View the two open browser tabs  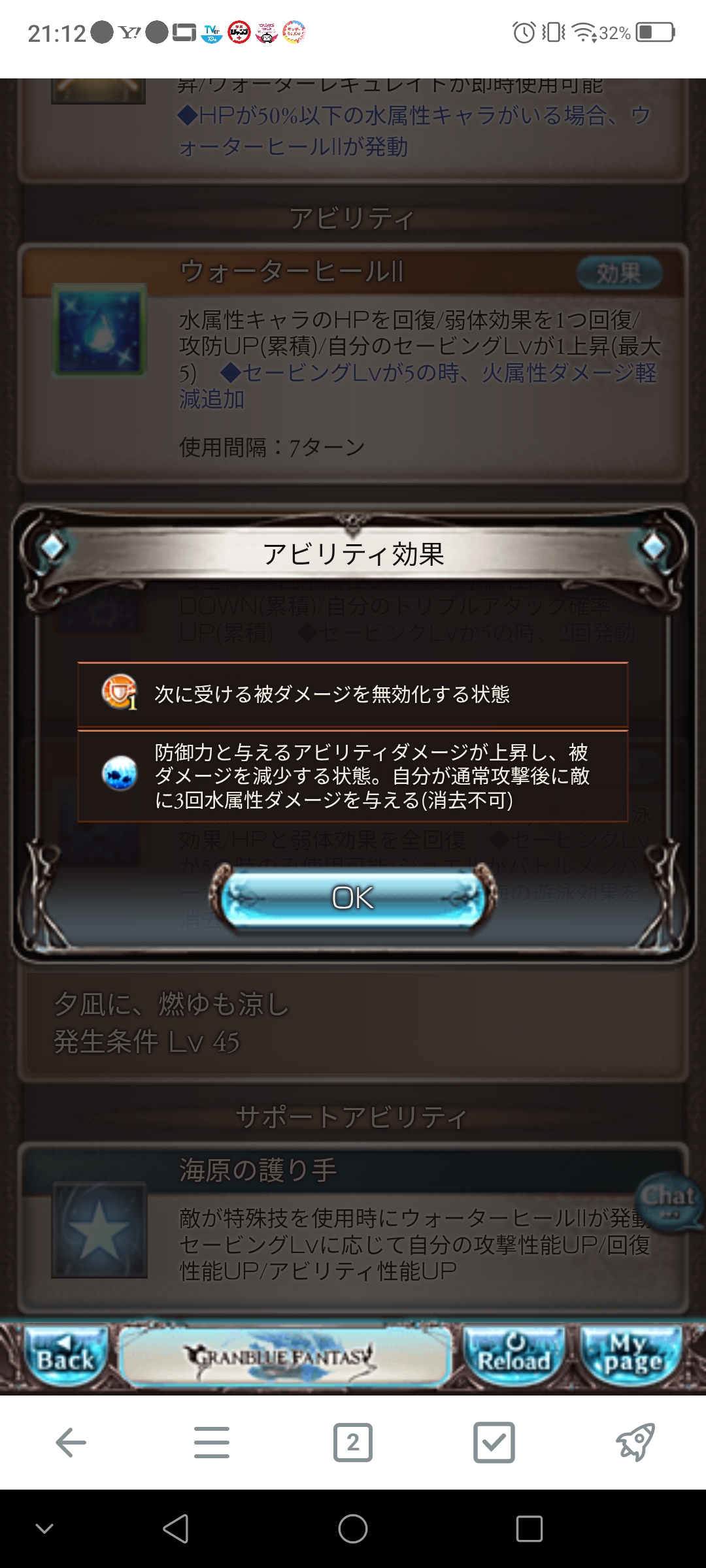[x=352, y=1442]
